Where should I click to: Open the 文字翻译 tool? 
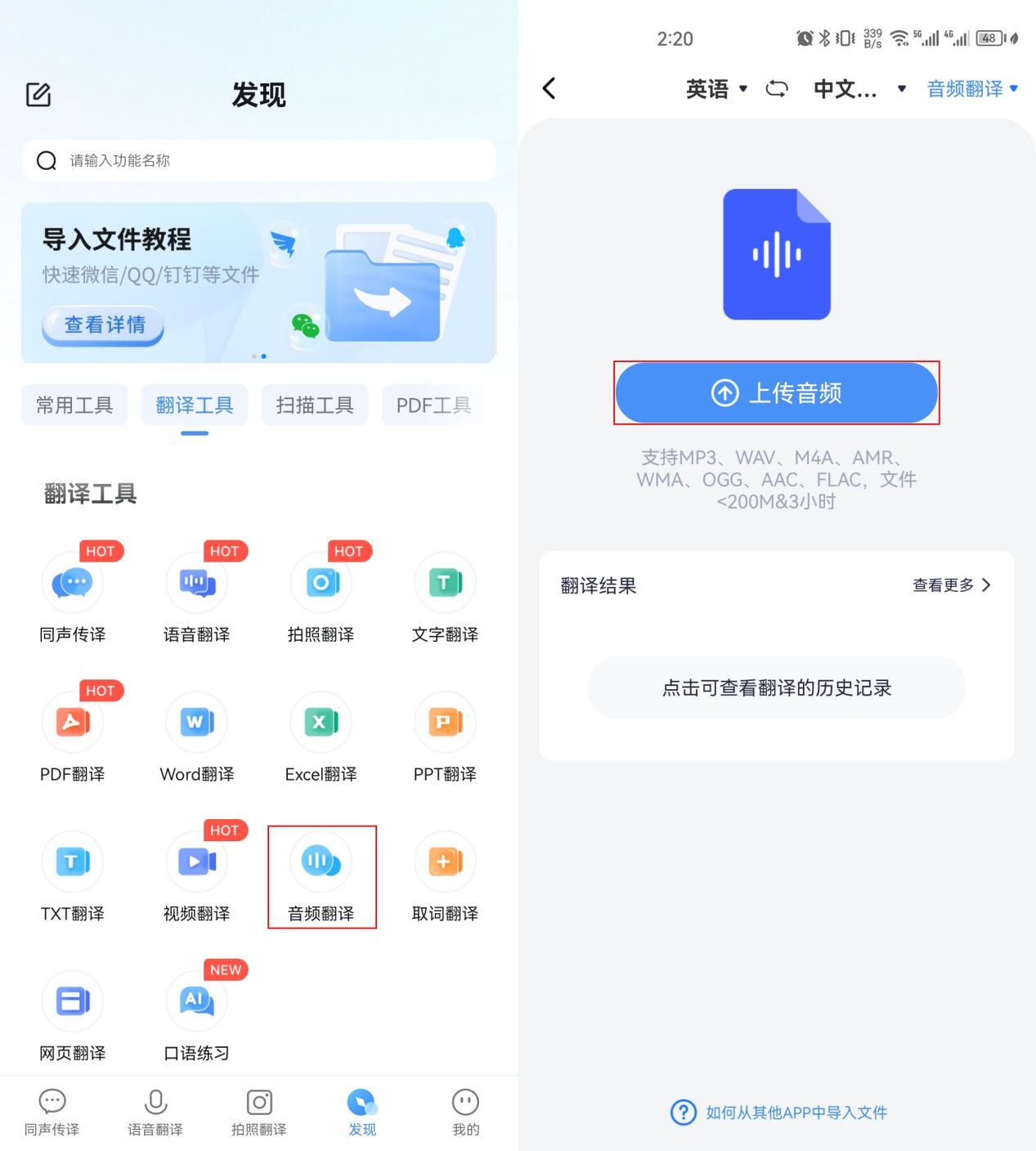[x=445, y=598]
